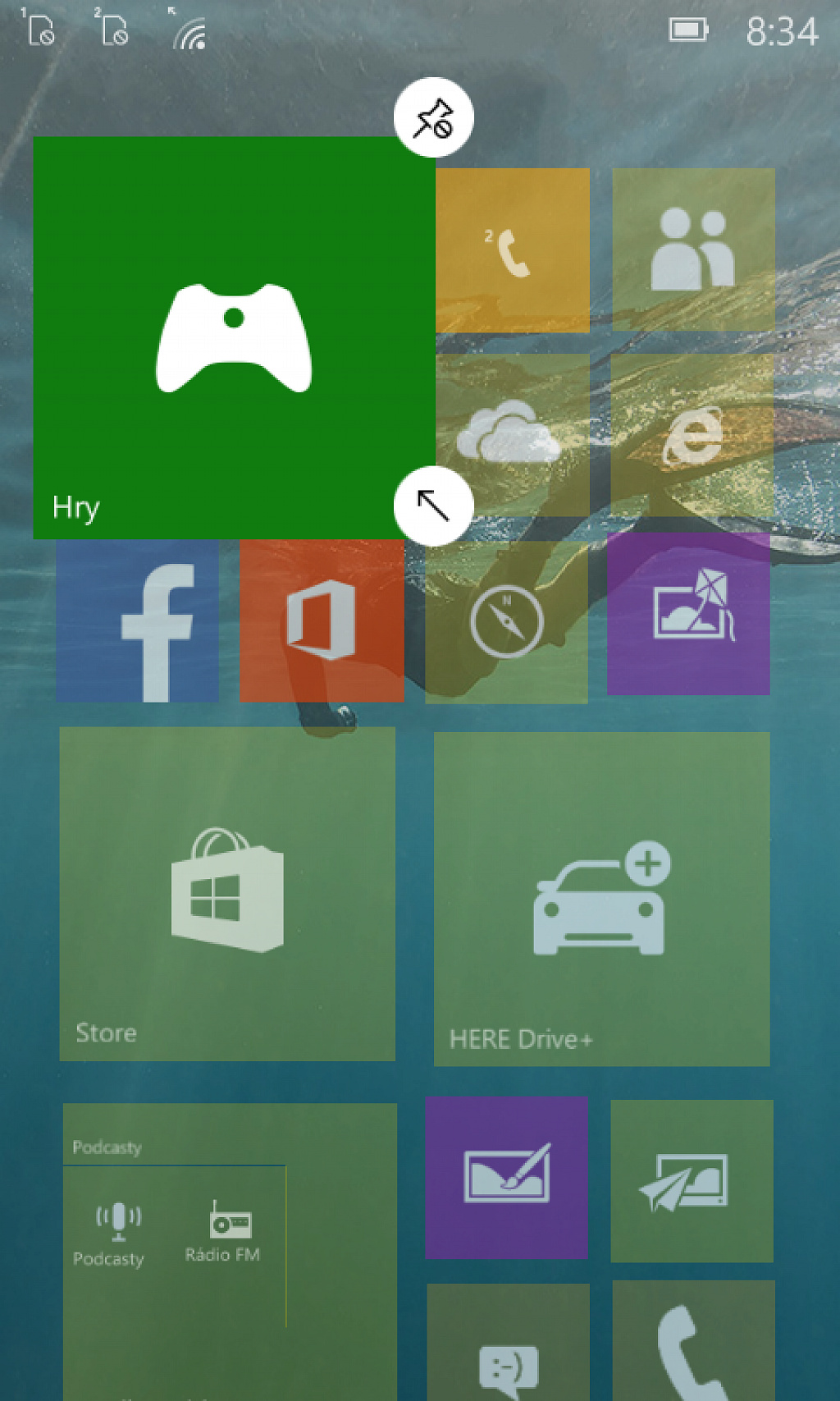Screen dimensions: 840x1401
Task: Open the Facebook tile
Action: 138,620
